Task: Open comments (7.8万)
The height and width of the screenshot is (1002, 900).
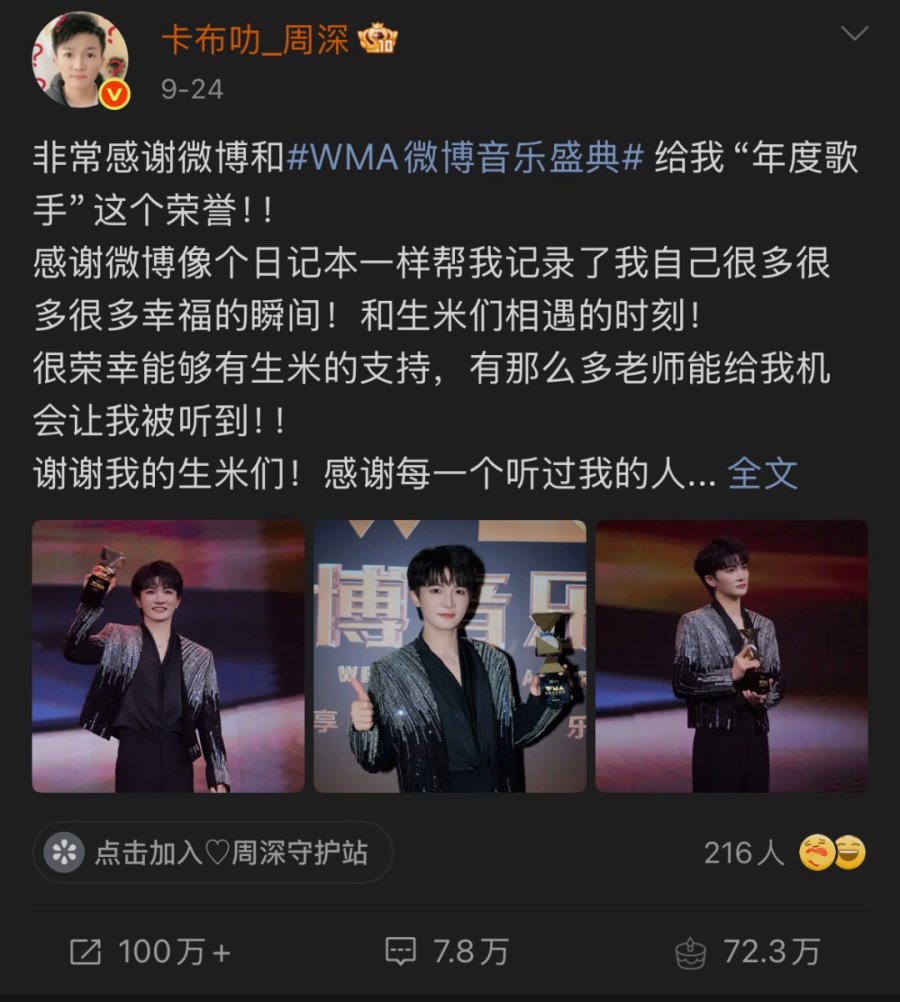Action: pyautogui.click(x=447, y=952)
